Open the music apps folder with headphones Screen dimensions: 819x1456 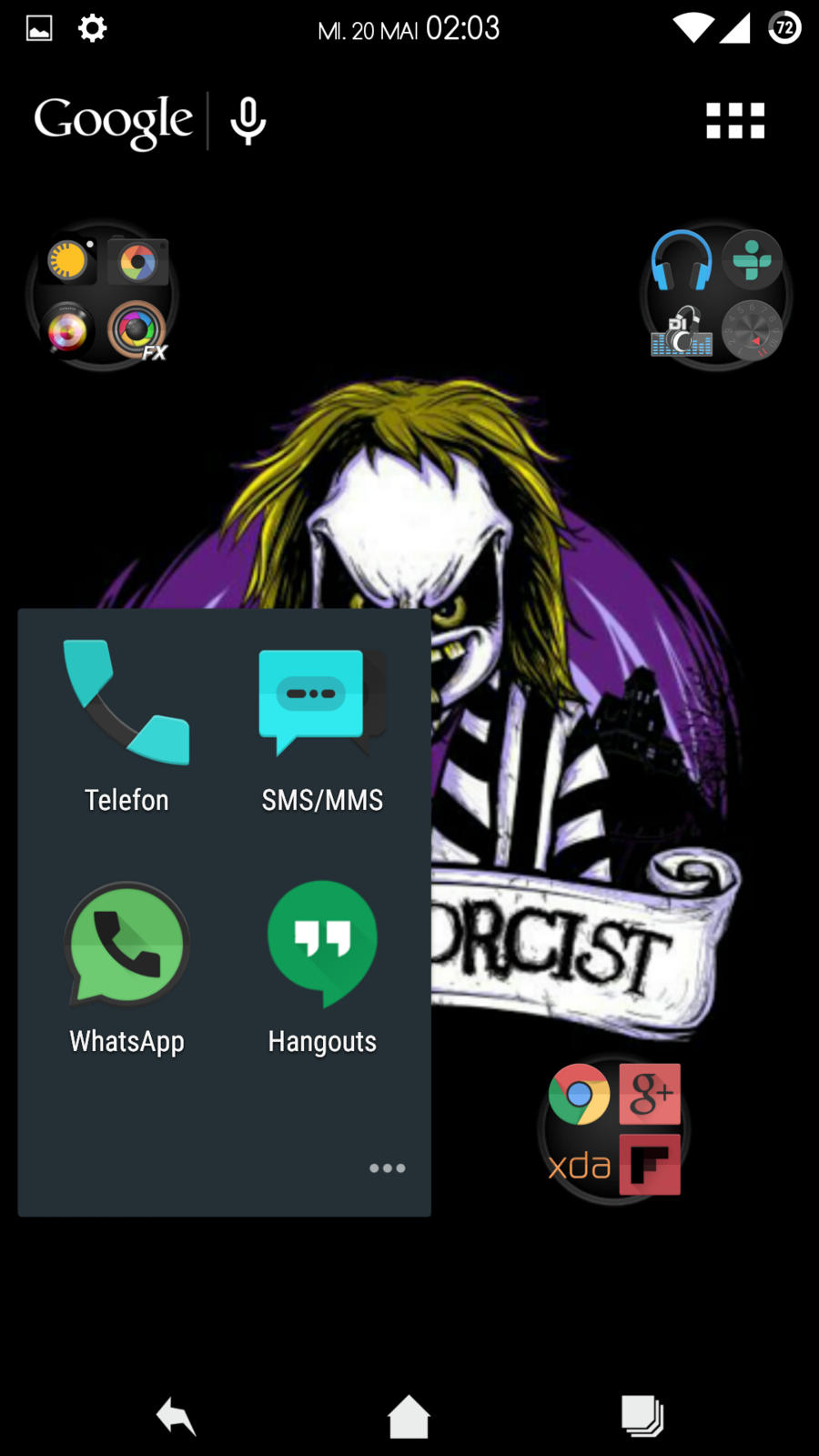(716, 297)
